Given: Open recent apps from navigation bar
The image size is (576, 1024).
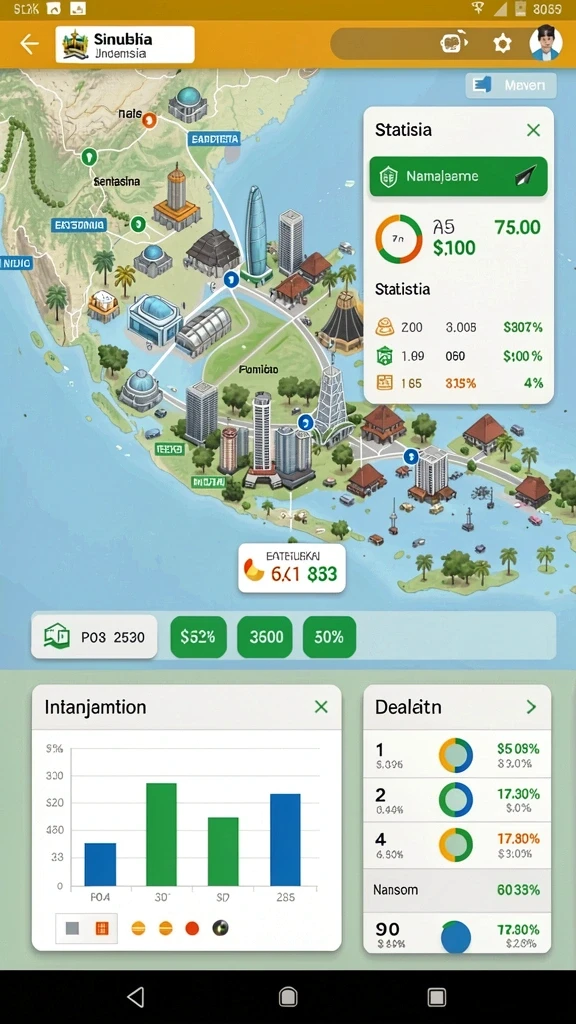Looking at the screenshot, I should (436, 997).
